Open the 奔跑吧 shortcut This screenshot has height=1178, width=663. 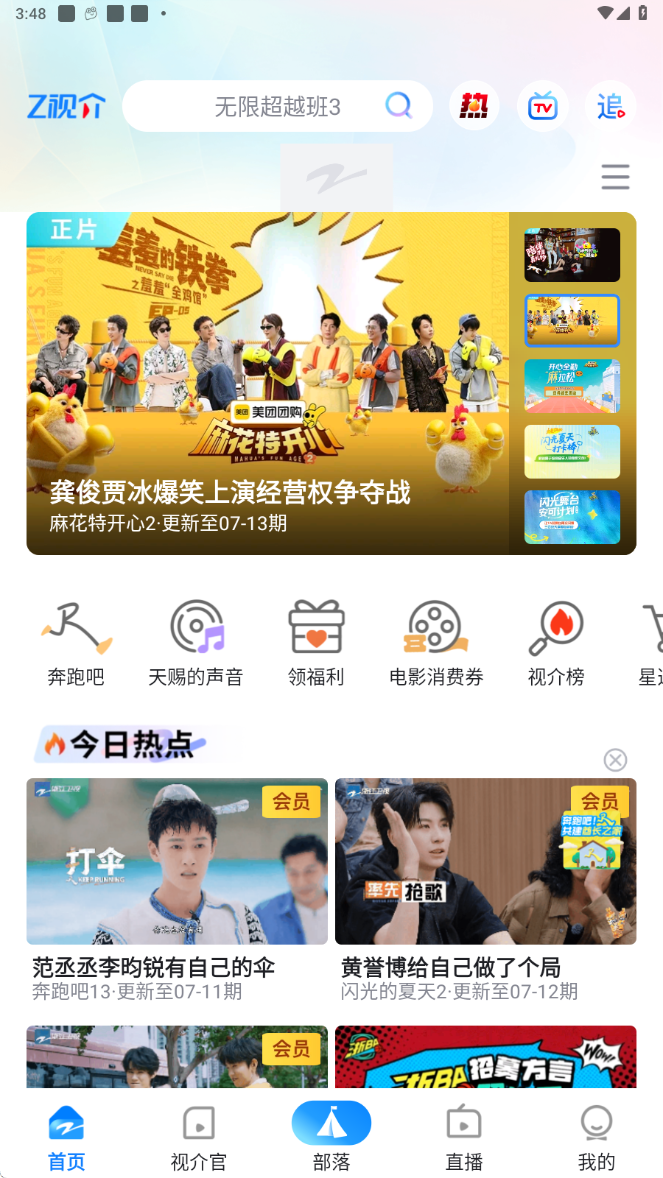pos(76,644)
